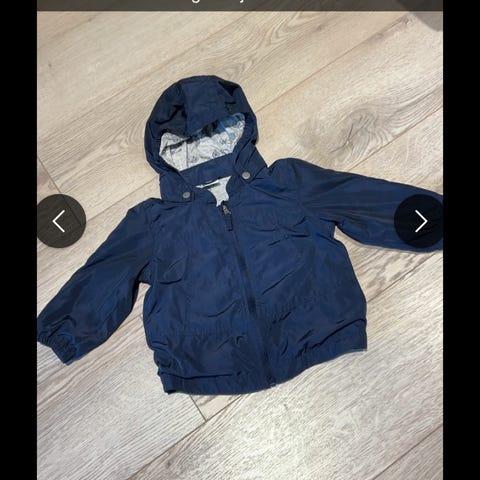
Task: Go to the previous photo
Action: click(61, 221)
